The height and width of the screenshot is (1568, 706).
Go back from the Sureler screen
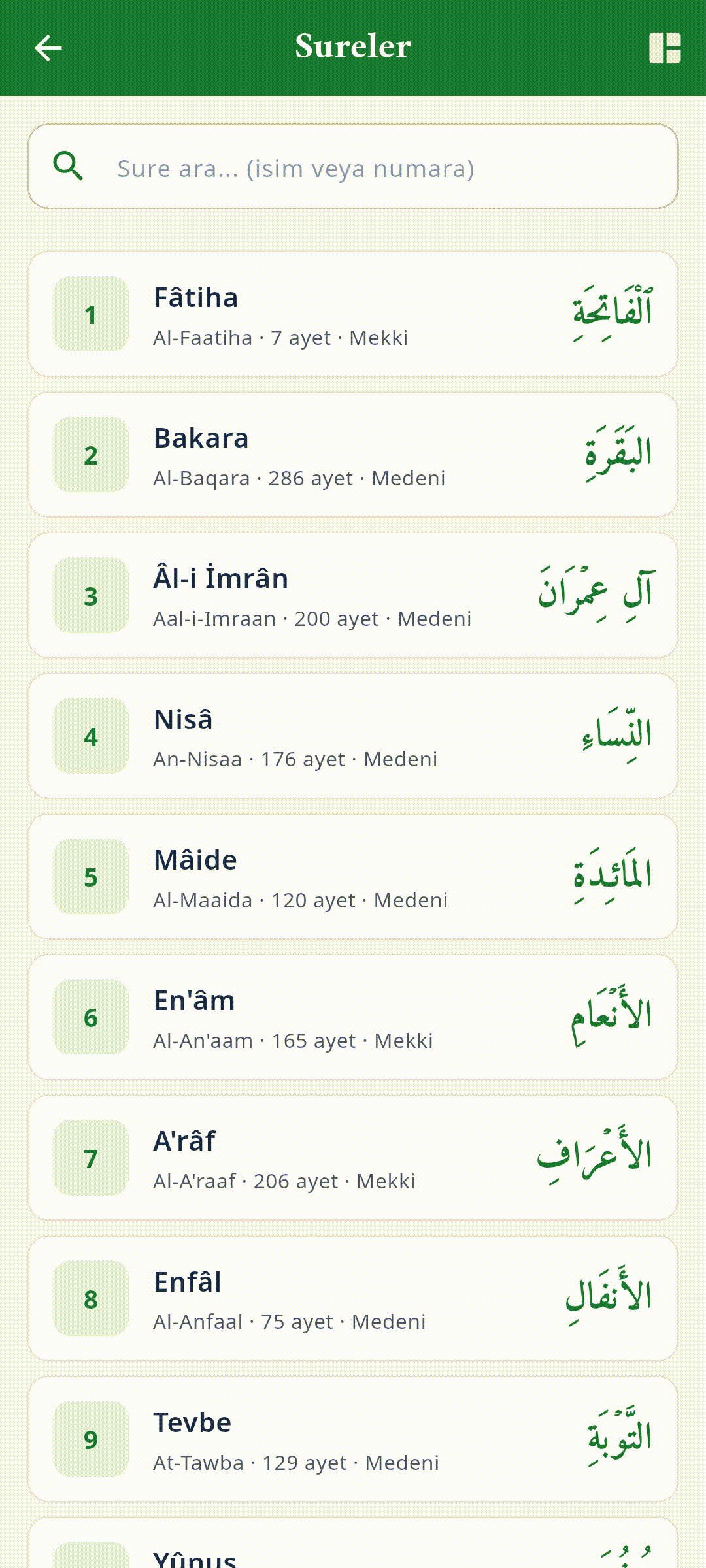[x=48, y=48]
